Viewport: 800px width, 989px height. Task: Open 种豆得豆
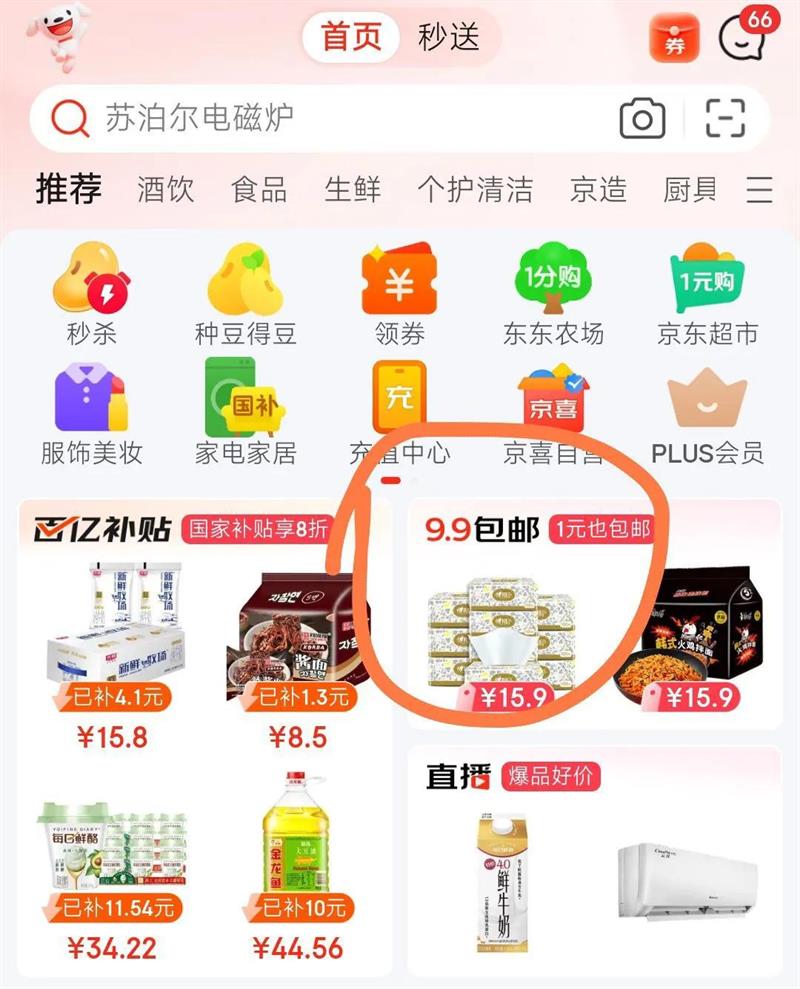(x=245, y=295)
